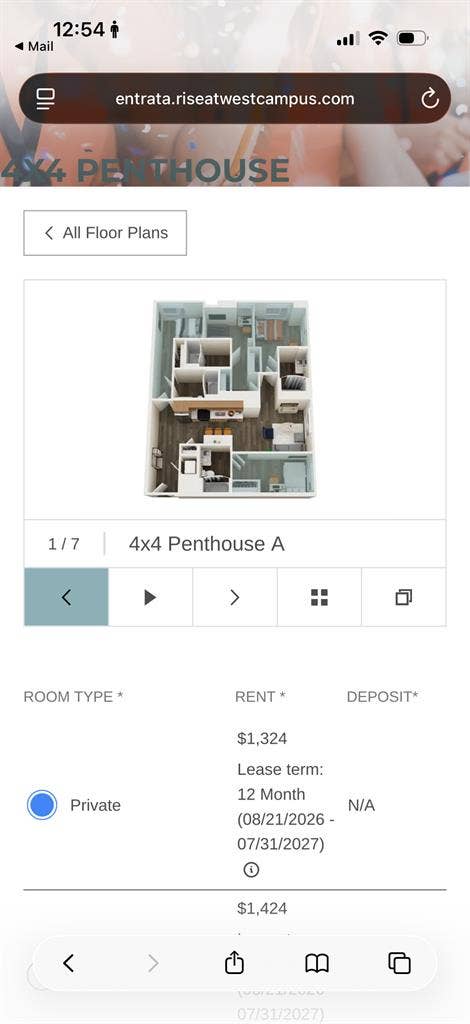
Task: Open Safari tabs overview
Action: (x=400, y=963)
